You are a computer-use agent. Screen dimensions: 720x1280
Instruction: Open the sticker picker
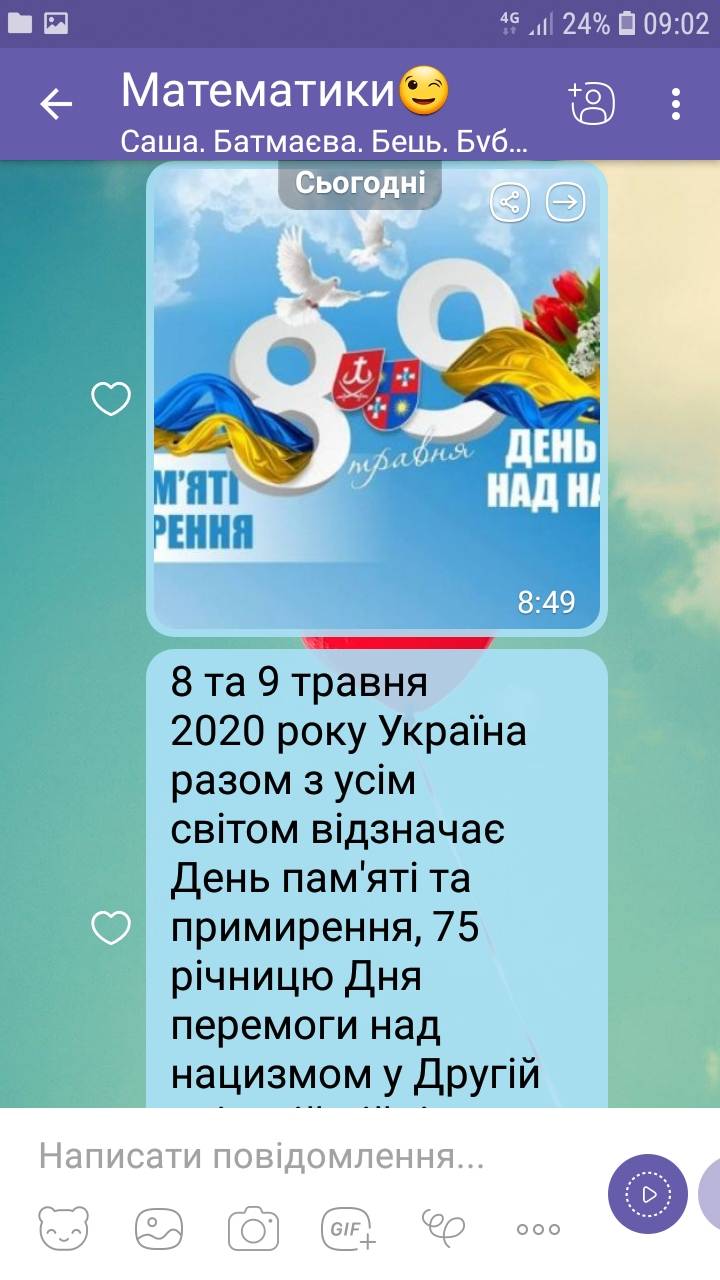click(63, 1228)
